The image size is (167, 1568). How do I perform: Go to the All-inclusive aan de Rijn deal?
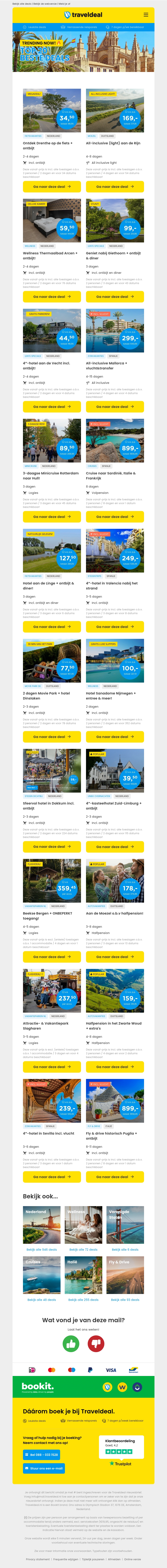[x=115, y=187]
